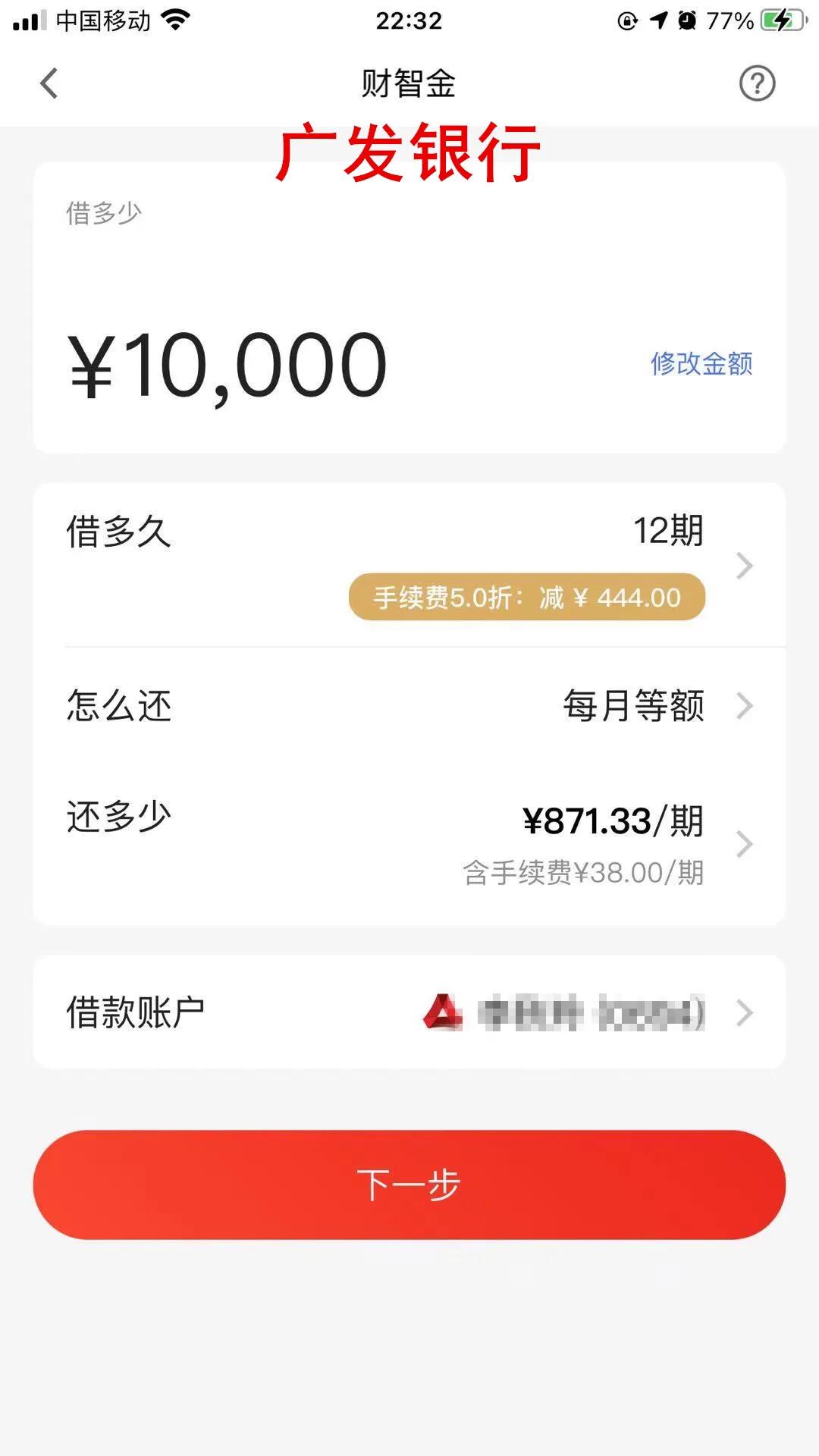Tap the alarm clock status bar icon
The width and height of the screenshot is (819, 1456).
tap(686, 20)
